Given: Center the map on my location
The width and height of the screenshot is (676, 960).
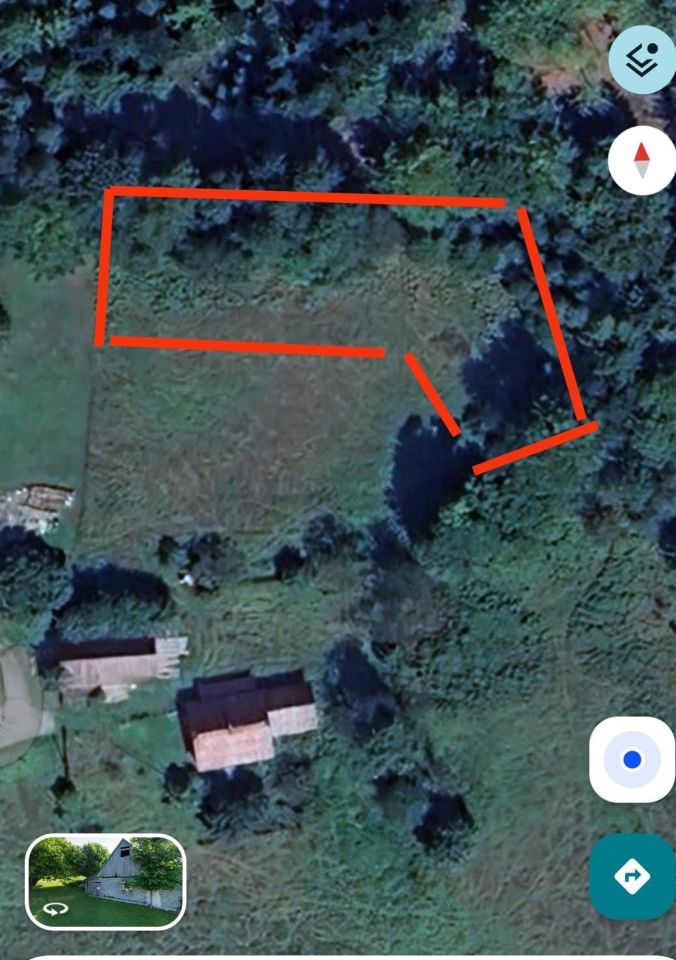Looking at the screenshot, I should point(632,760).
